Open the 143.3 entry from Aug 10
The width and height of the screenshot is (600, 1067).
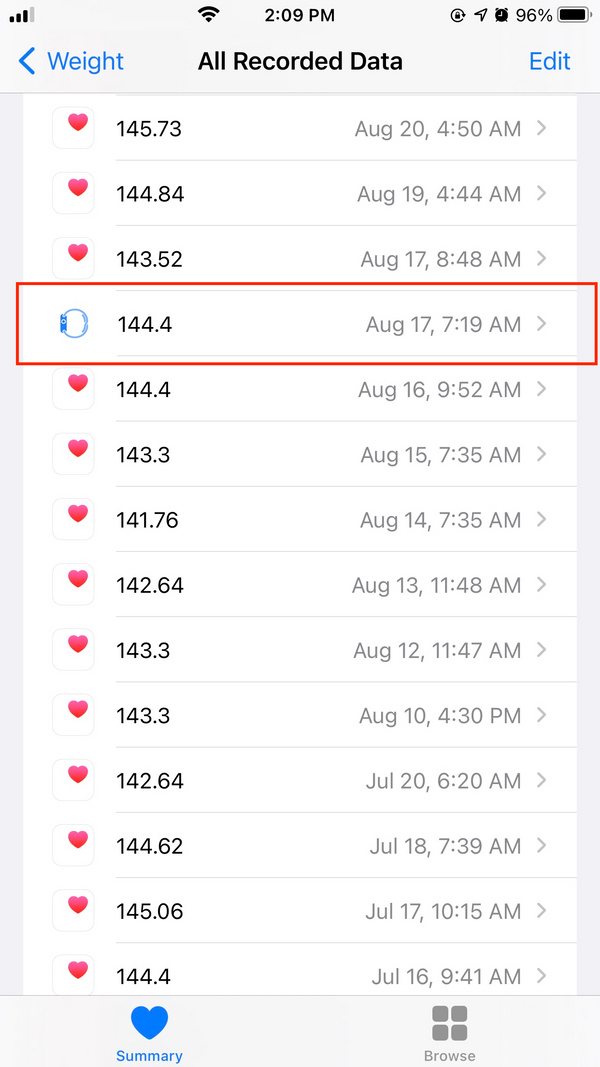300,715
